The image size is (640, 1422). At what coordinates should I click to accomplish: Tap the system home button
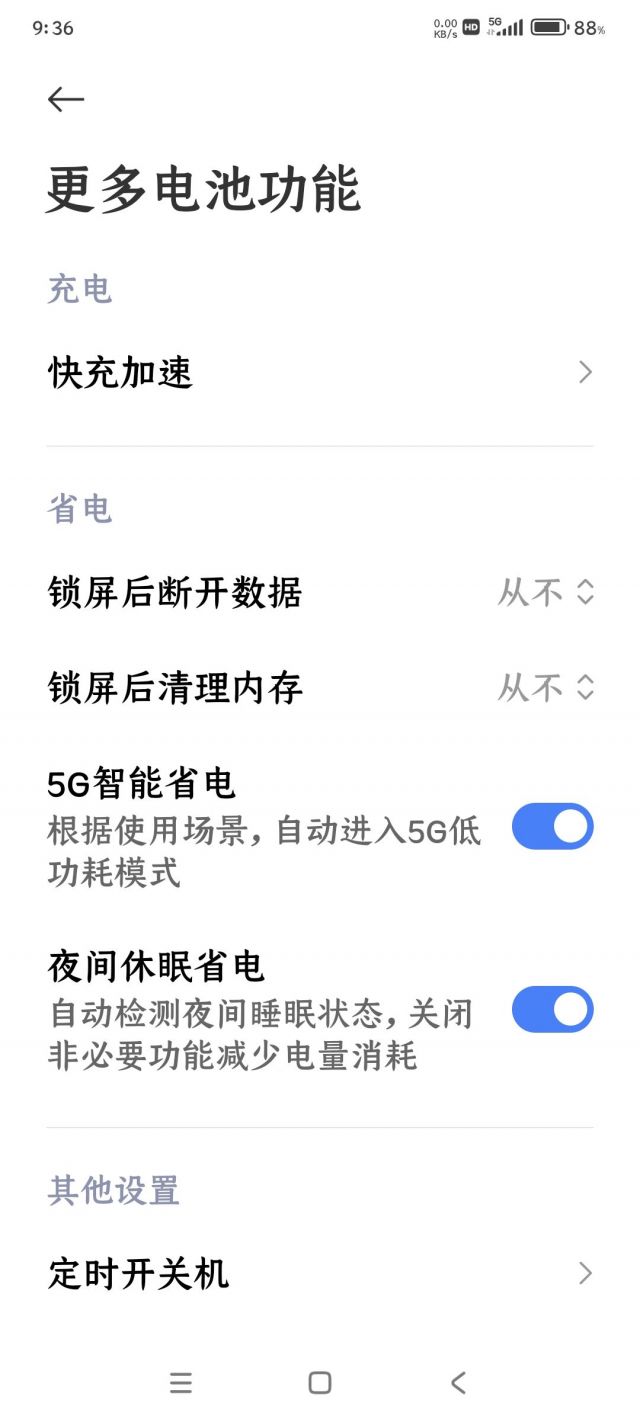(x=320, y=1383)
